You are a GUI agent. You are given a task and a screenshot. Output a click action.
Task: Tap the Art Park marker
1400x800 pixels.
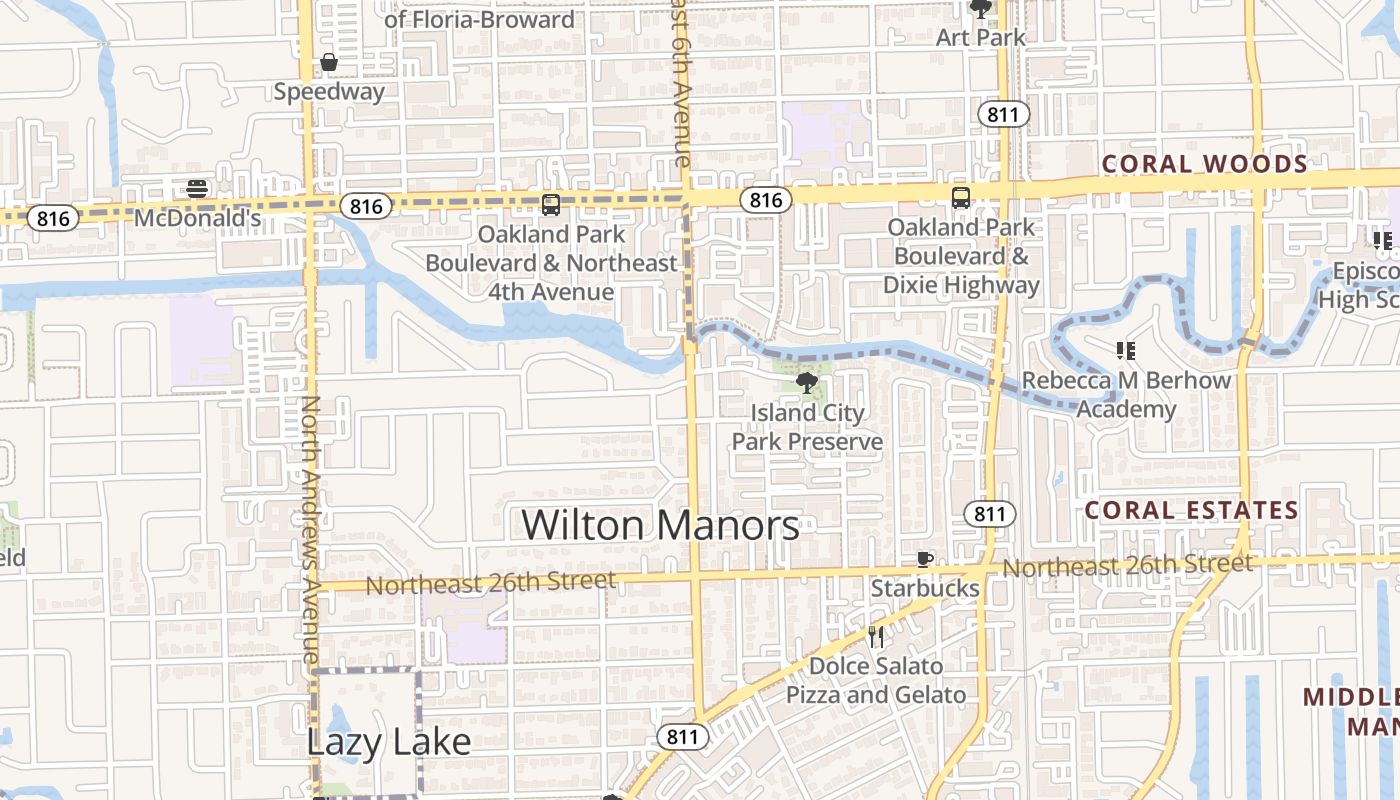(981, 10)
